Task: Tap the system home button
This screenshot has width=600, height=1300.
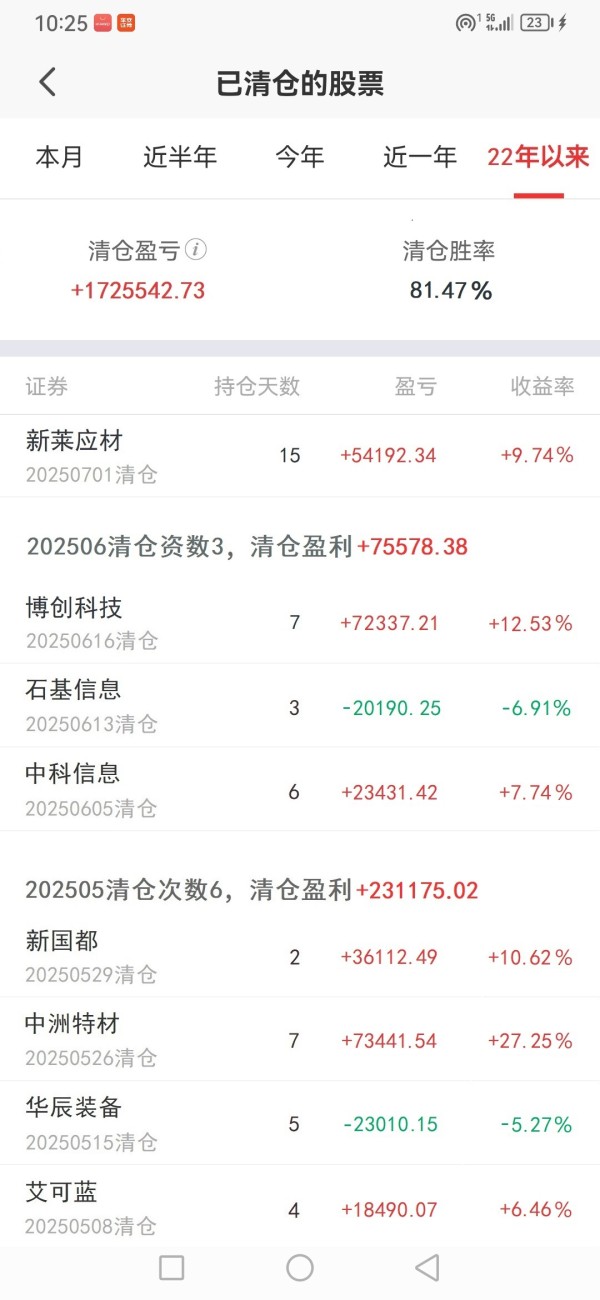Action: pyautogui.click(x=300, y=1268)
